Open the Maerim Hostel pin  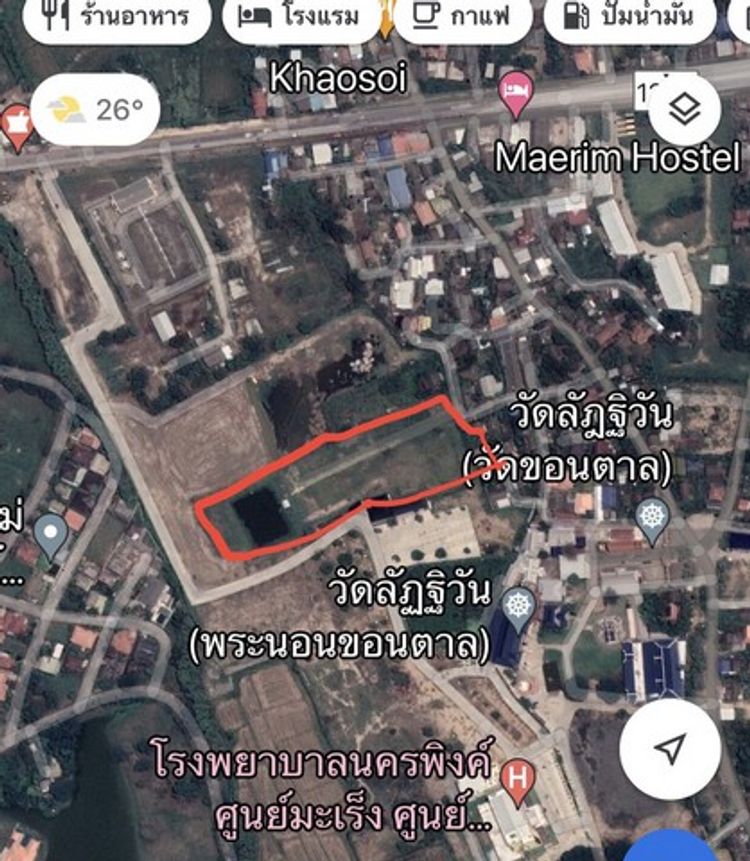(x=515, y=91)
